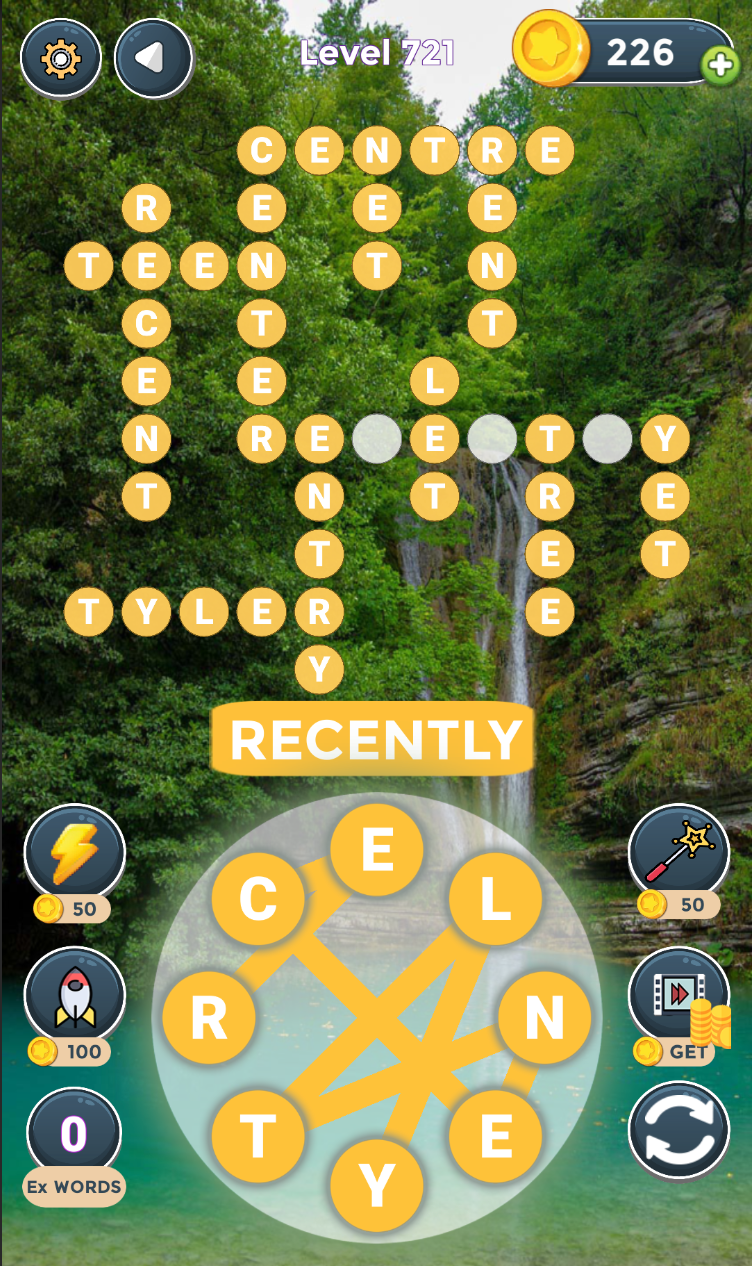752x1266 pixels.
Task: Select the letter L in the wheel
Action: click(x=495, y=900)
